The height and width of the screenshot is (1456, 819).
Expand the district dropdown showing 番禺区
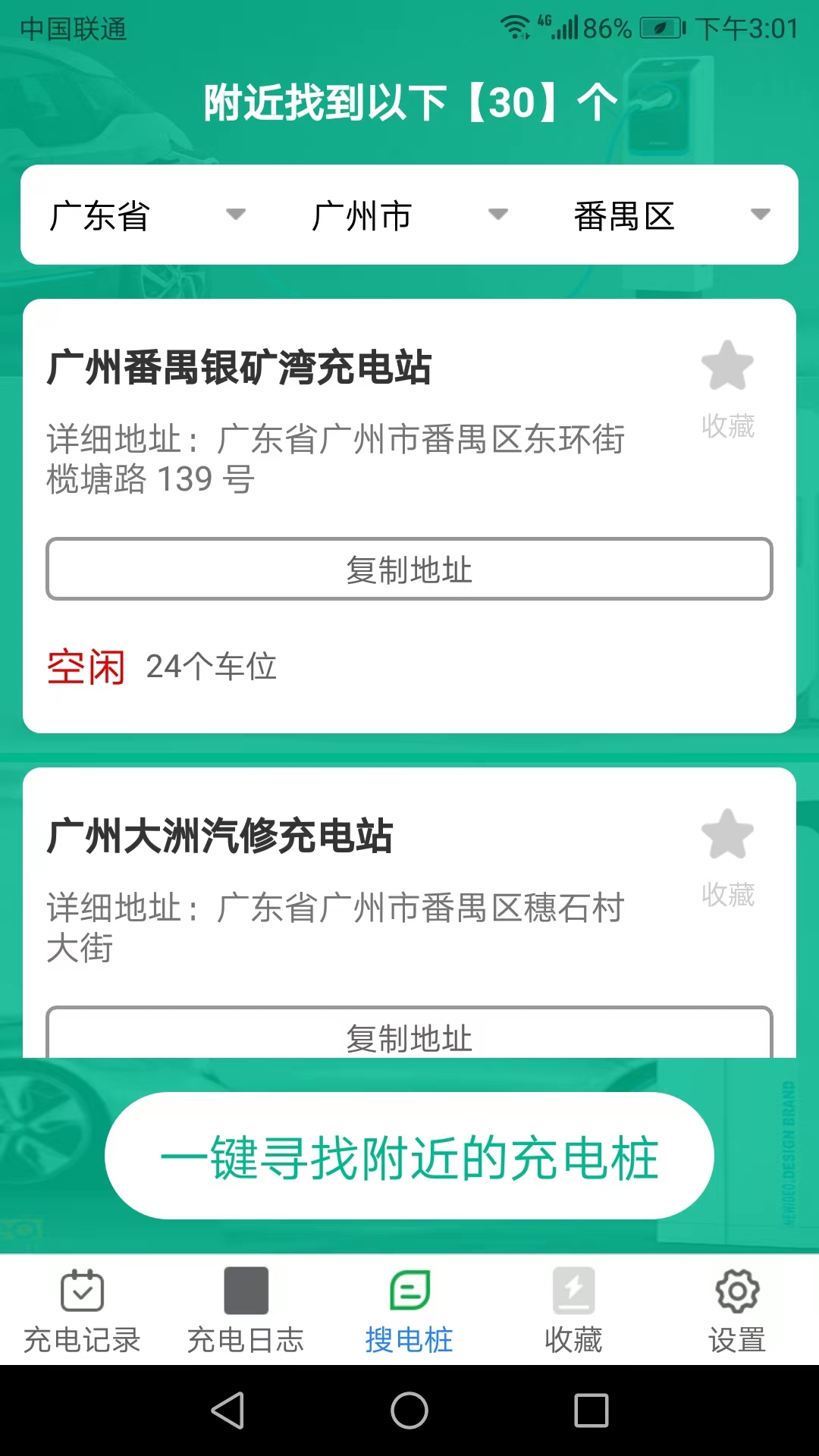coord(666,215)
